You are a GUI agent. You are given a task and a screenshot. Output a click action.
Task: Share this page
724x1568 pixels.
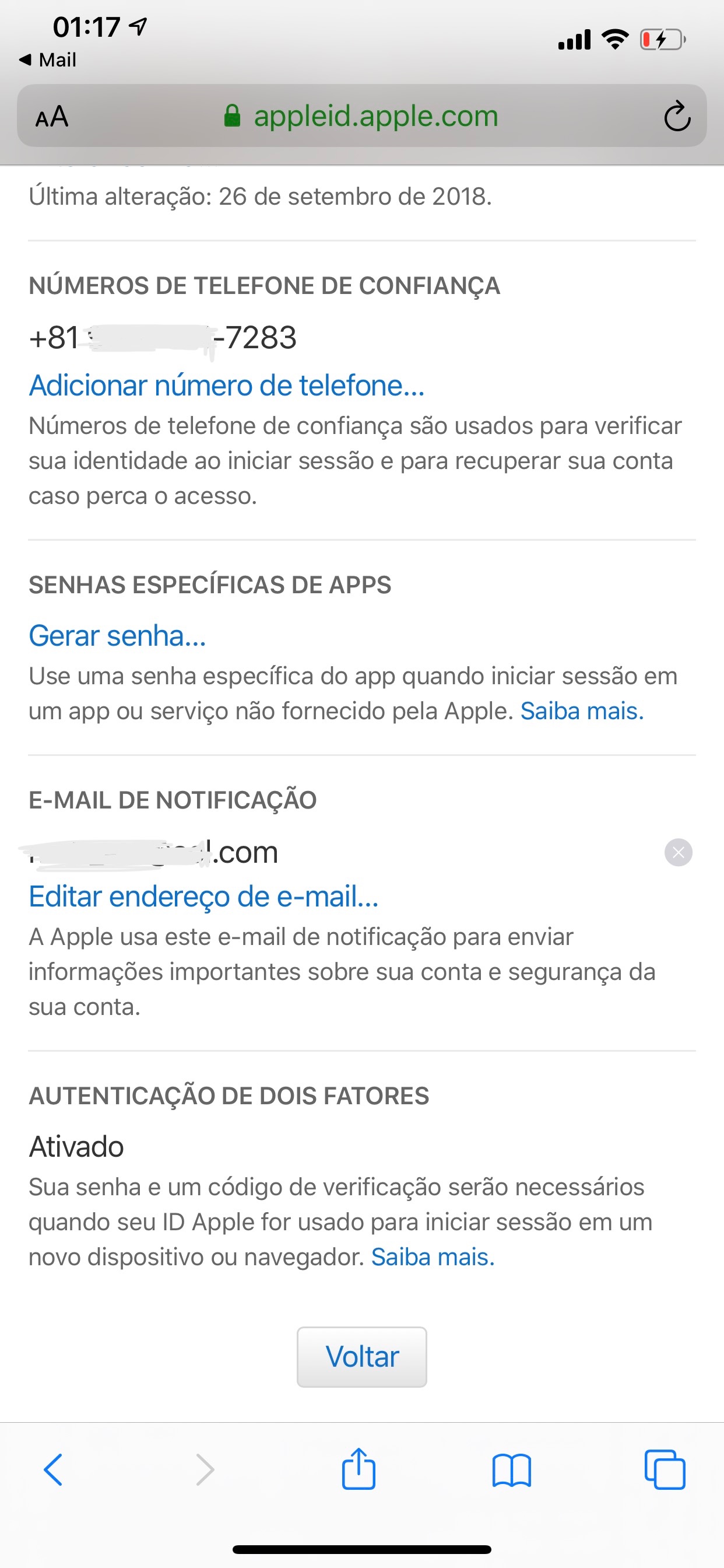point(359,1469)
